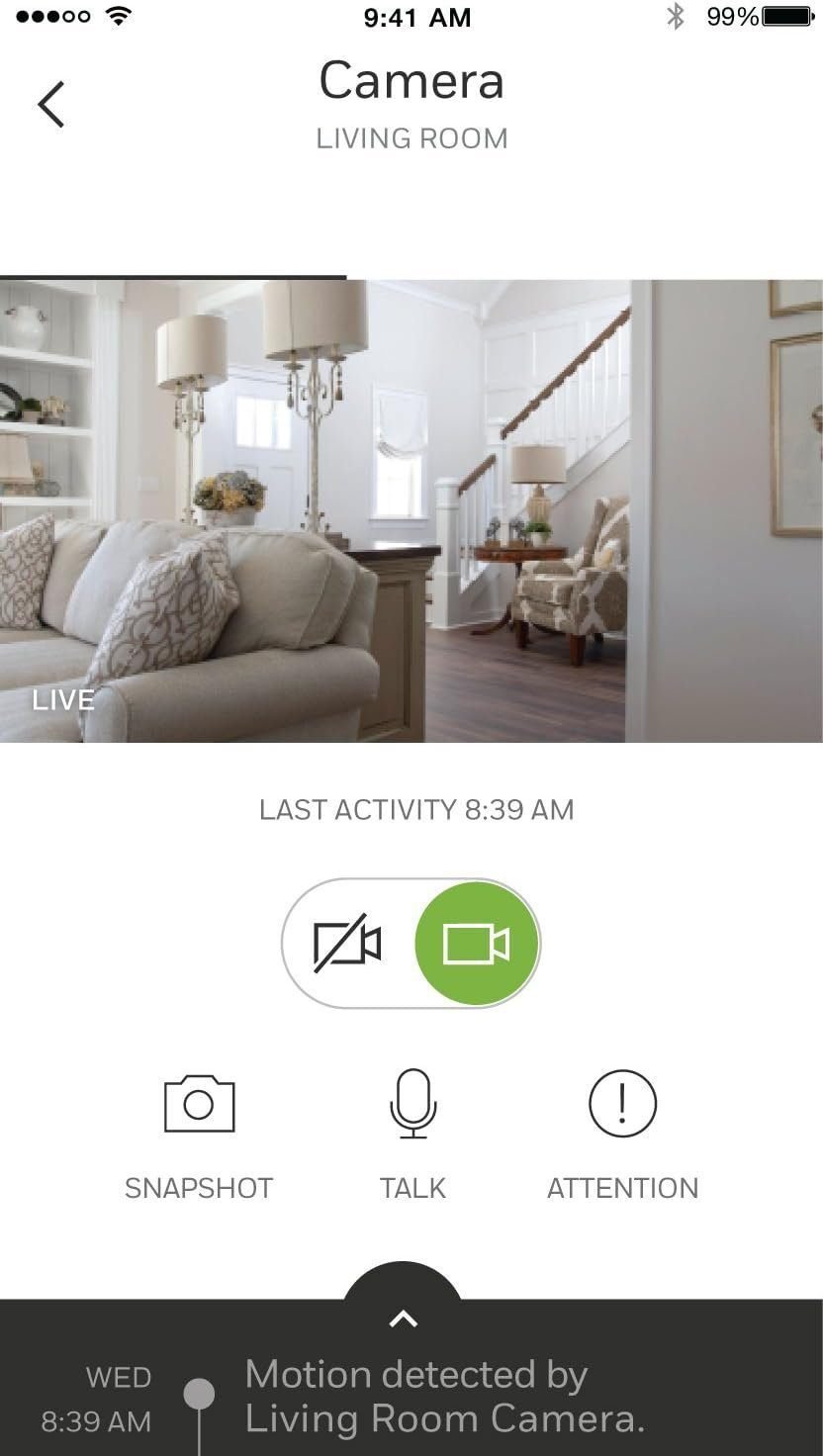
Task: Select the LIVING ROOM camera label
Action: point(411,138)
